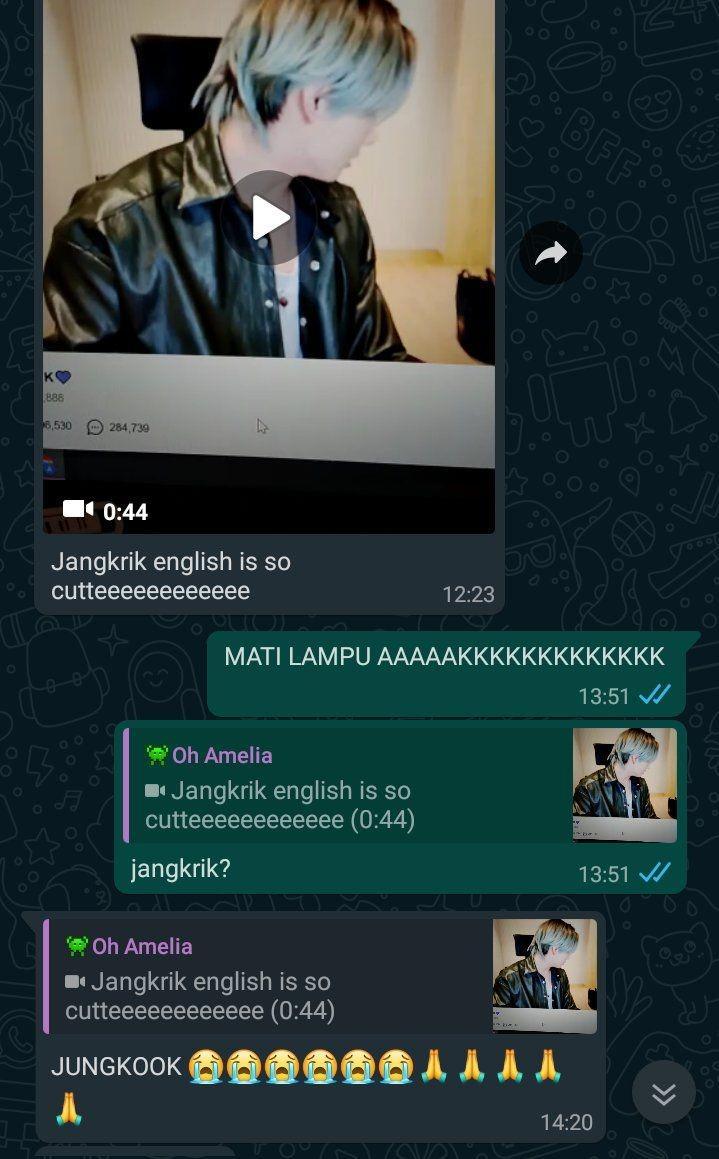Open quoted reply above the "jangkrik?" message
719x1159 pixels.
point(400,786)
